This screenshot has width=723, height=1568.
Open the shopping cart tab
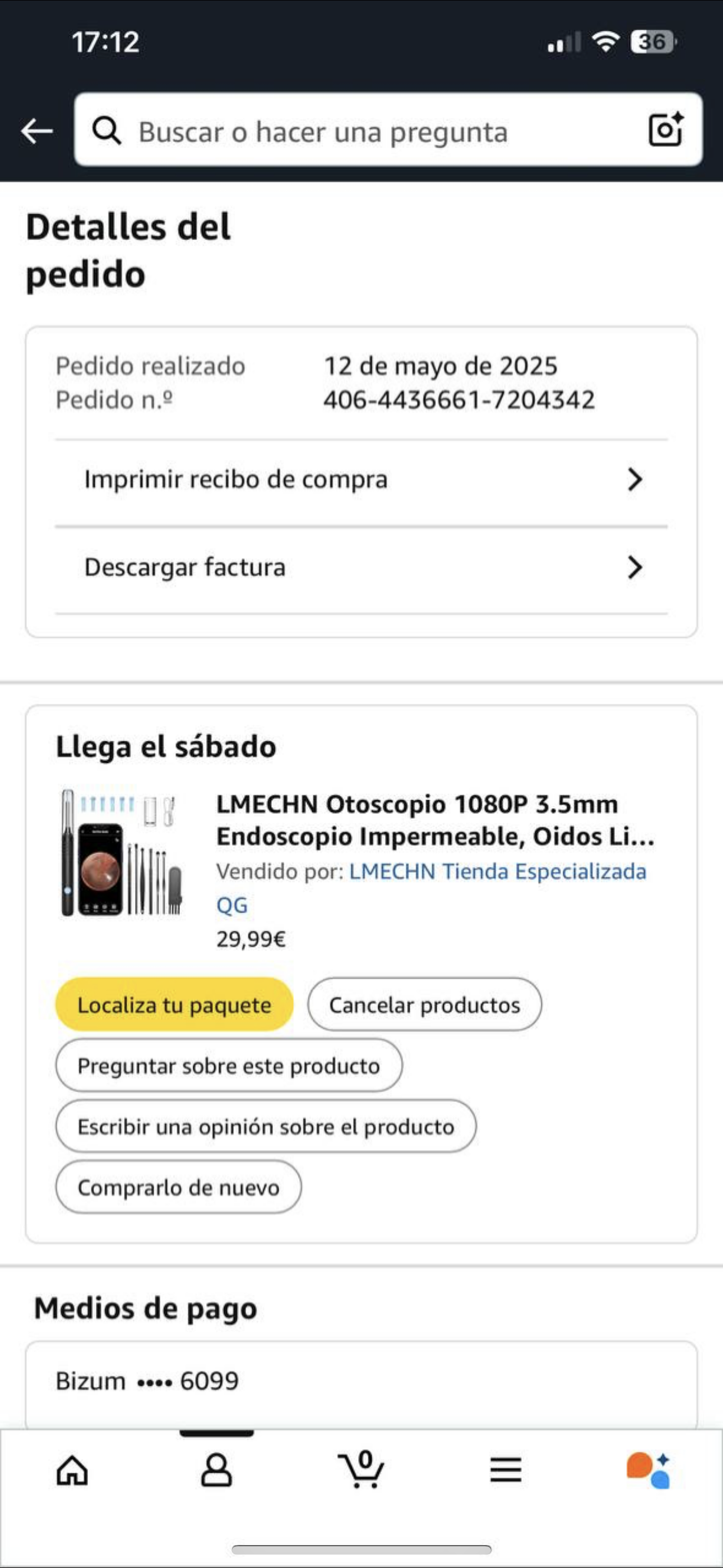click(x=361, y=1470)
